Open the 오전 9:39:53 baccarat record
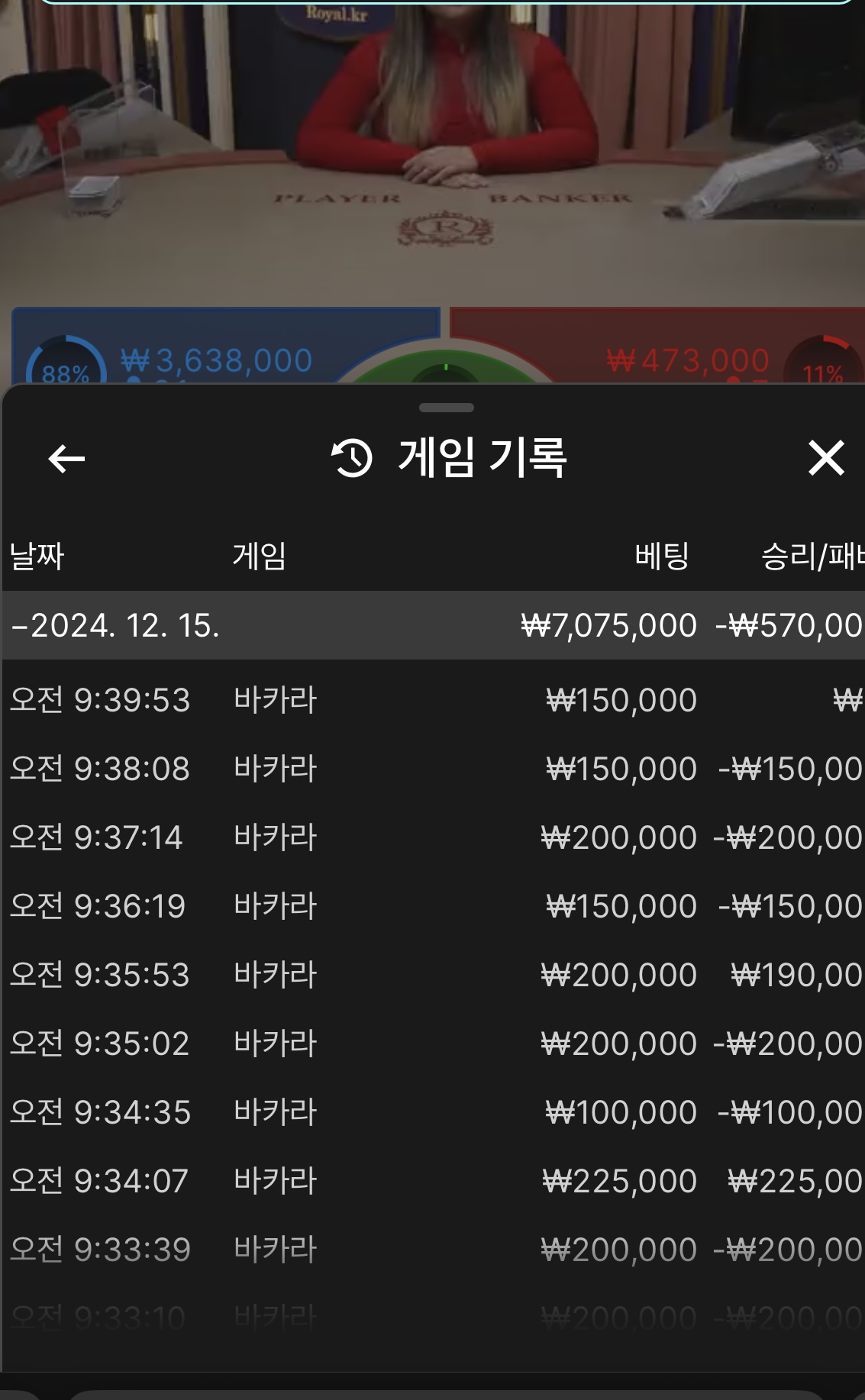The width and height of the screenshot is (865, 1400). click(432, 700)
